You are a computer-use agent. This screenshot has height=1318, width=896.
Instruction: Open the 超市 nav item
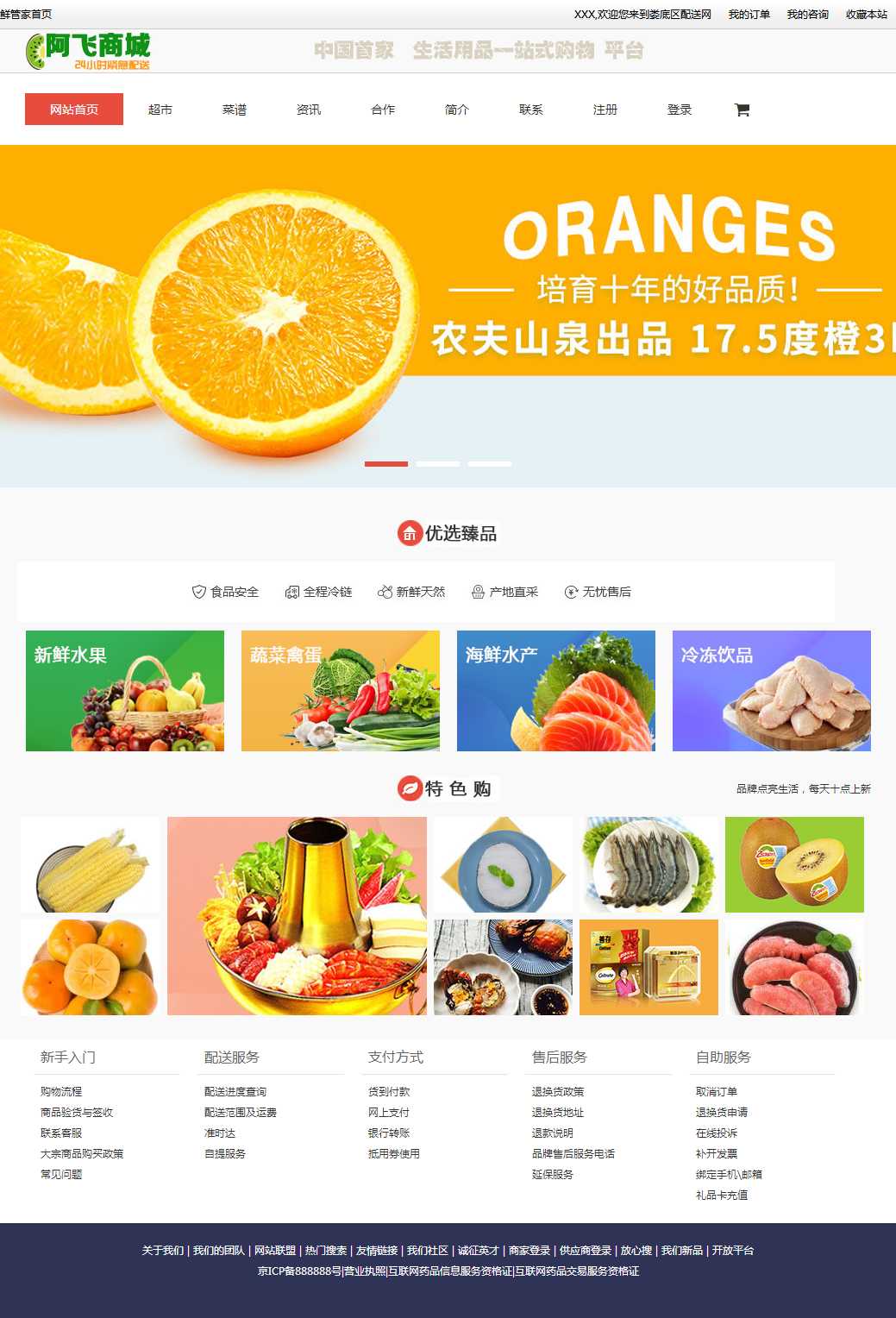click(x=160, y=110)
